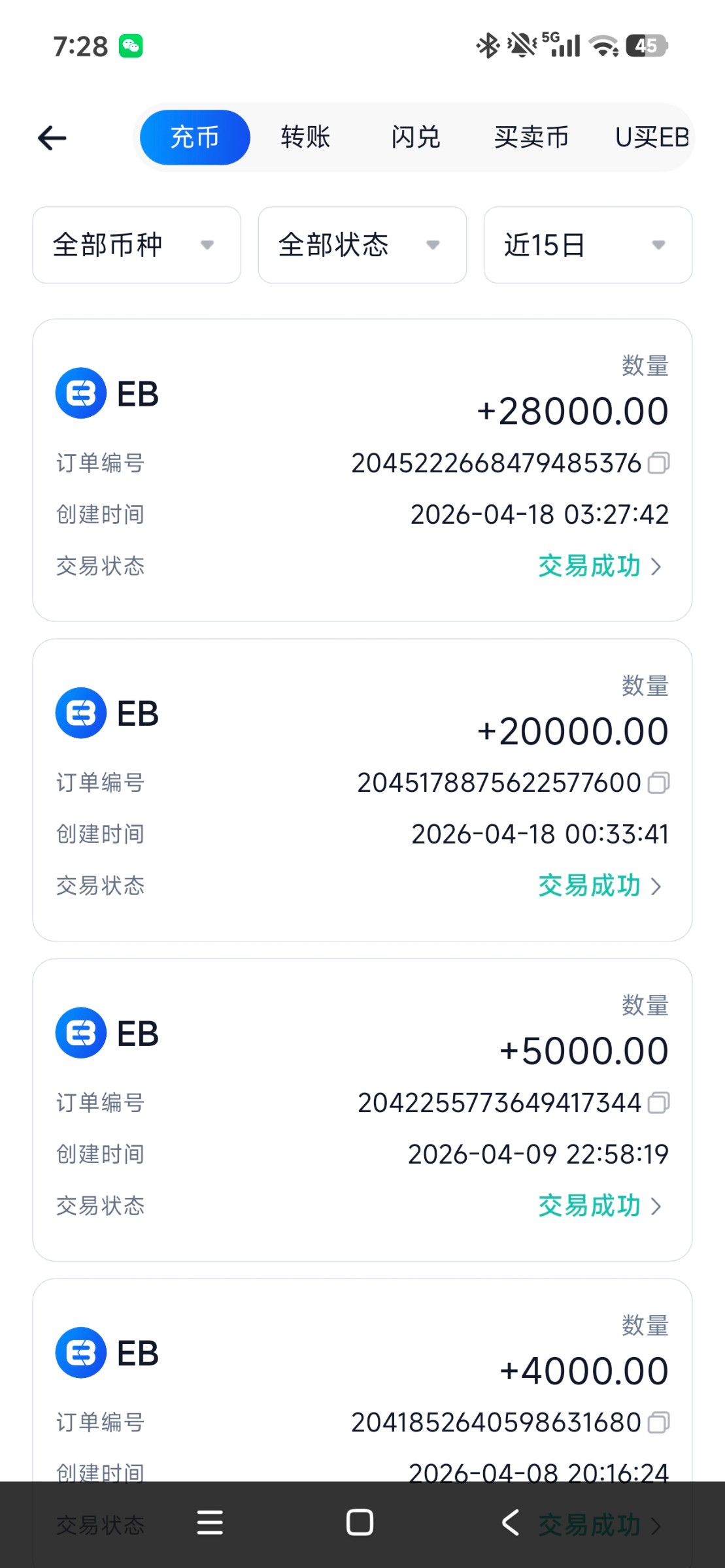Image resolution: width=725 pixels, height=1568 pixels.
Task: Copy order number 2042255773649417344
Action: 658,1103
